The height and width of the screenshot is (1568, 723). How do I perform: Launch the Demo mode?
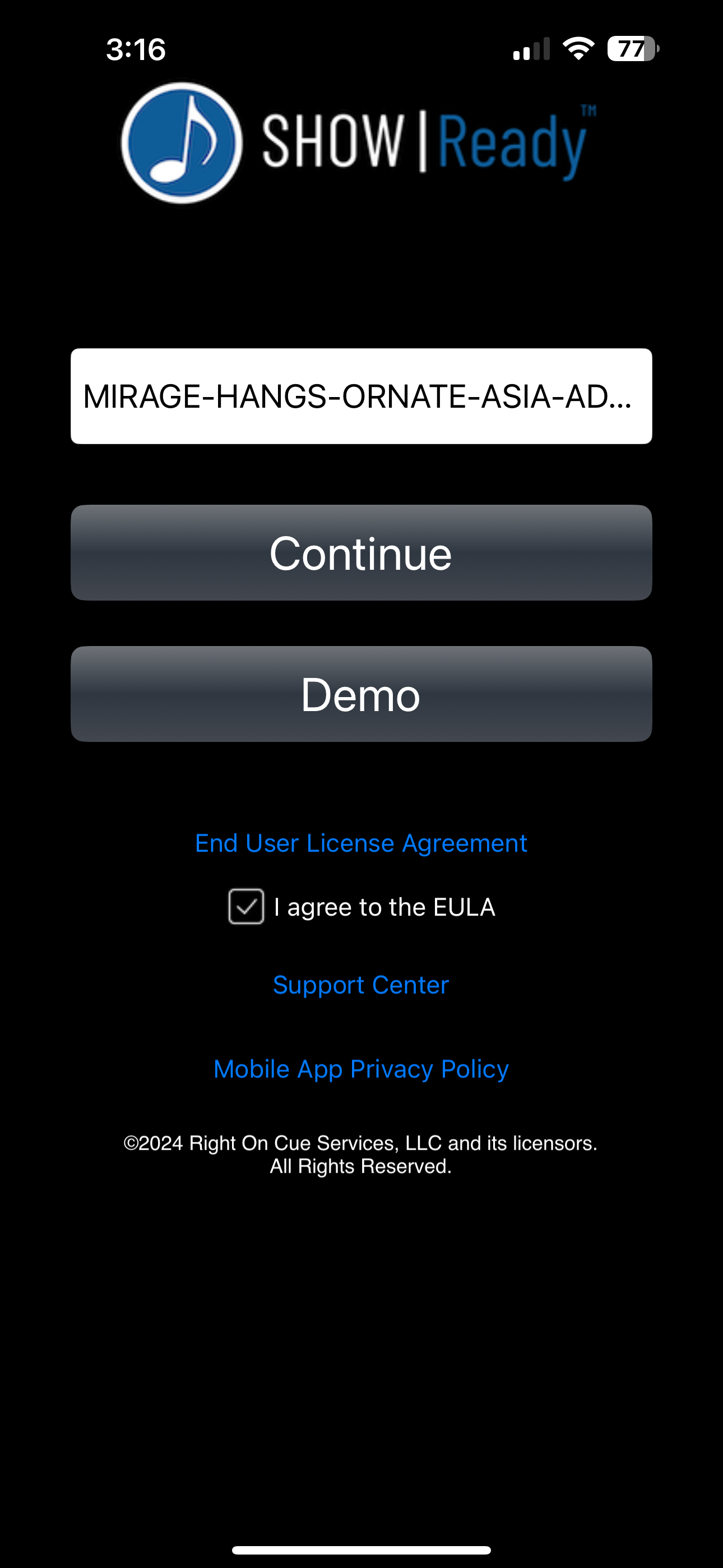pyautogui.click(x=361, y=694)
